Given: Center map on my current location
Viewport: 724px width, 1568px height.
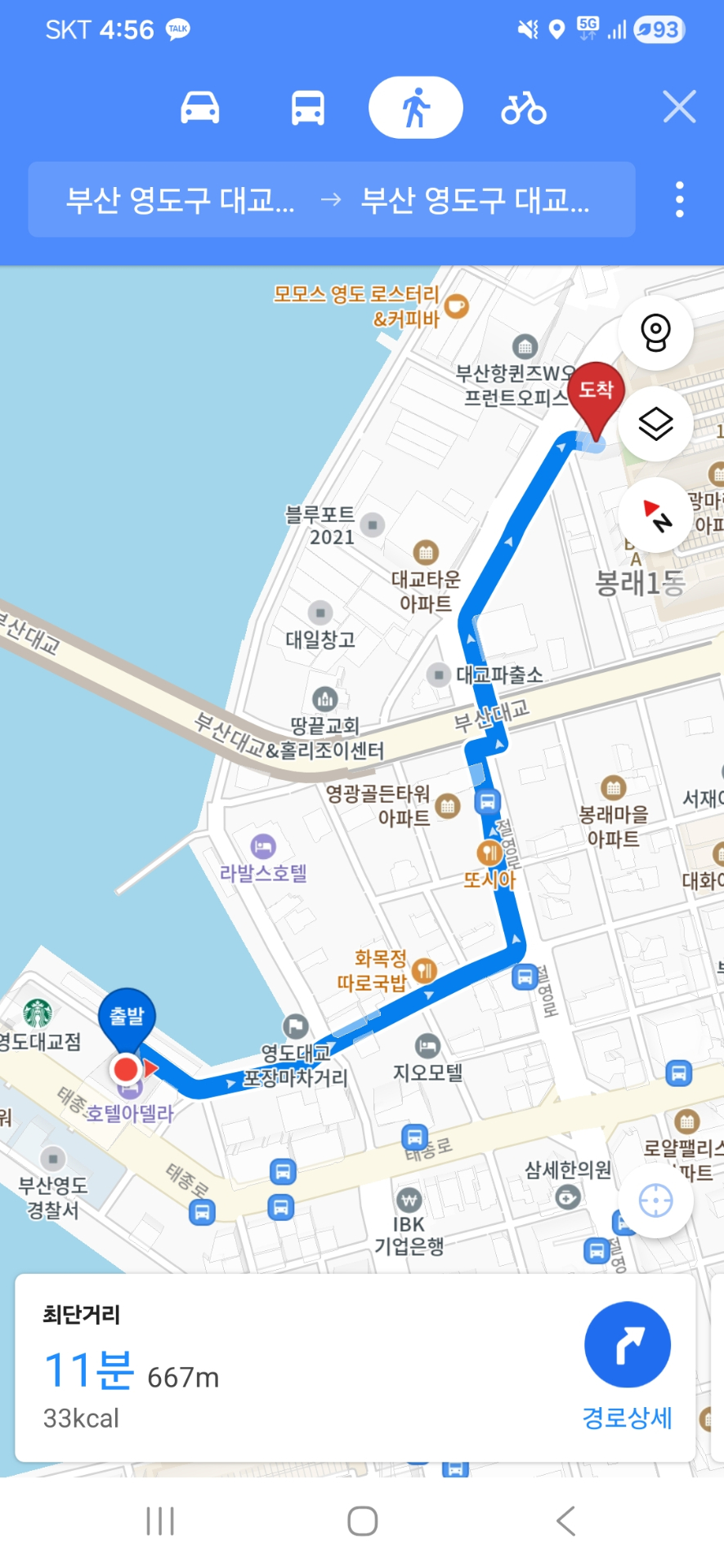Looking at the screenshot, I should [x=655, y=1200].
